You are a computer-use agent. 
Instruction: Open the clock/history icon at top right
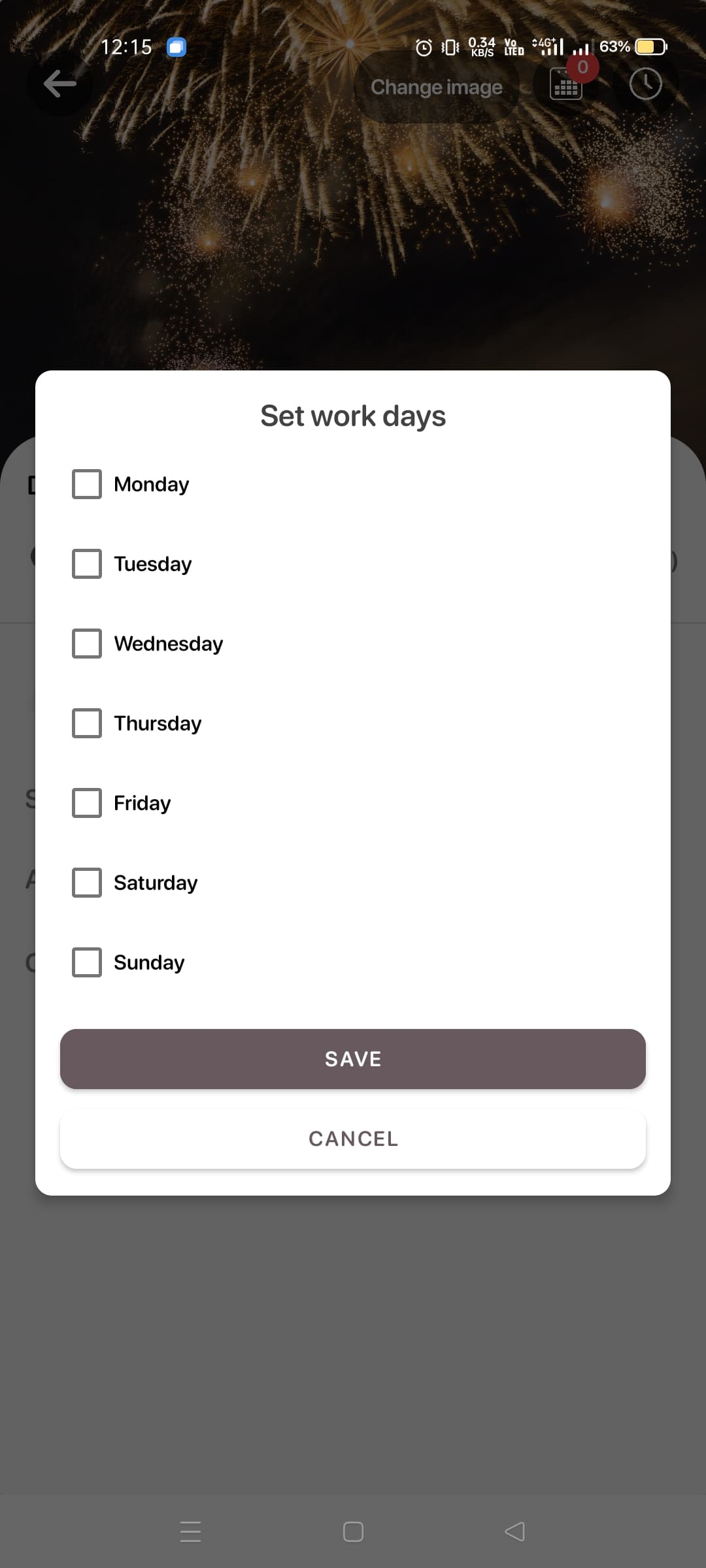(645, 84)
